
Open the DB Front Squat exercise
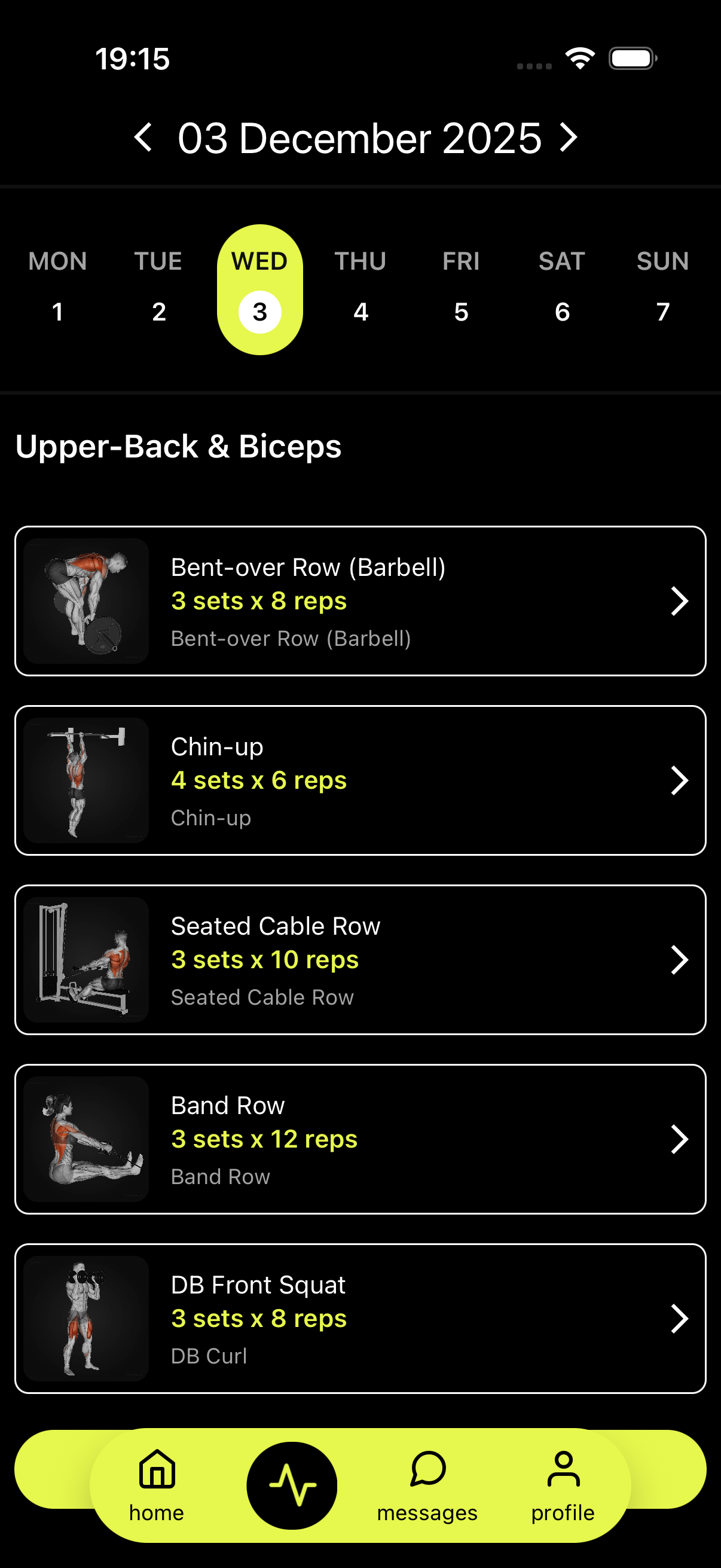tap(360, 1319)
